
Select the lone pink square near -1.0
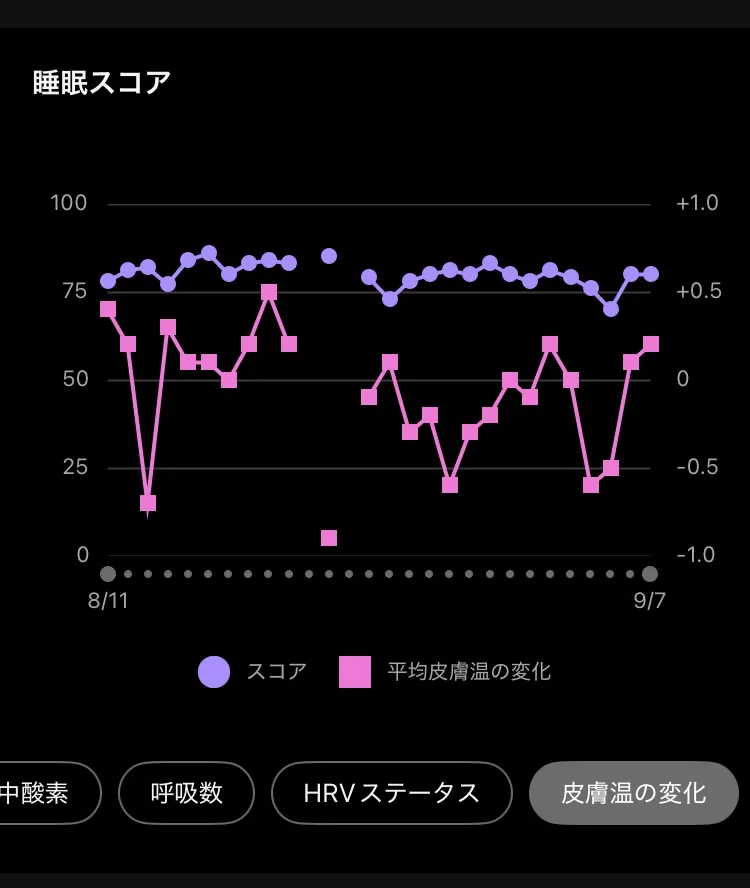click(x=327, y=537)
